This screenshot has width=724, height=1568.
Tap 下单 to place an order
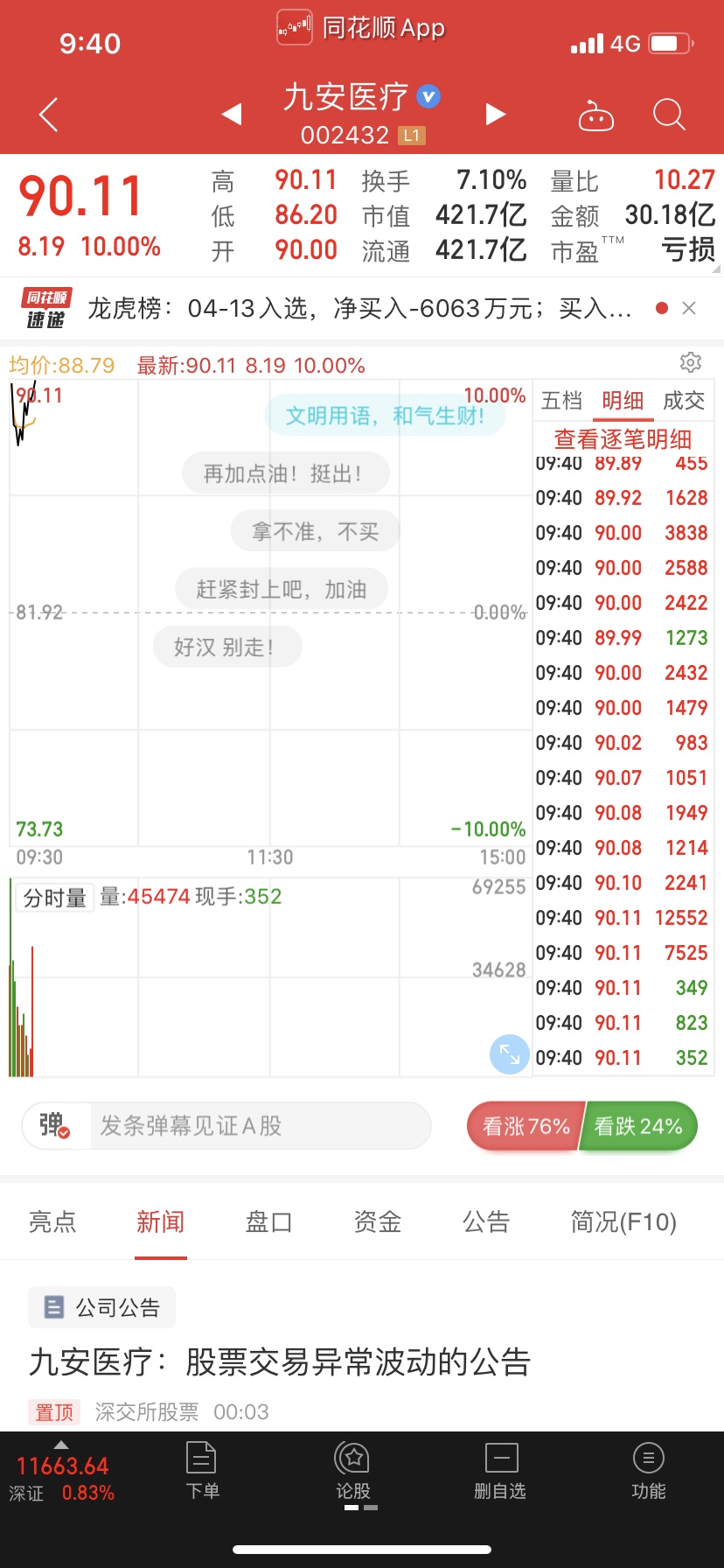pos(202,1472)
